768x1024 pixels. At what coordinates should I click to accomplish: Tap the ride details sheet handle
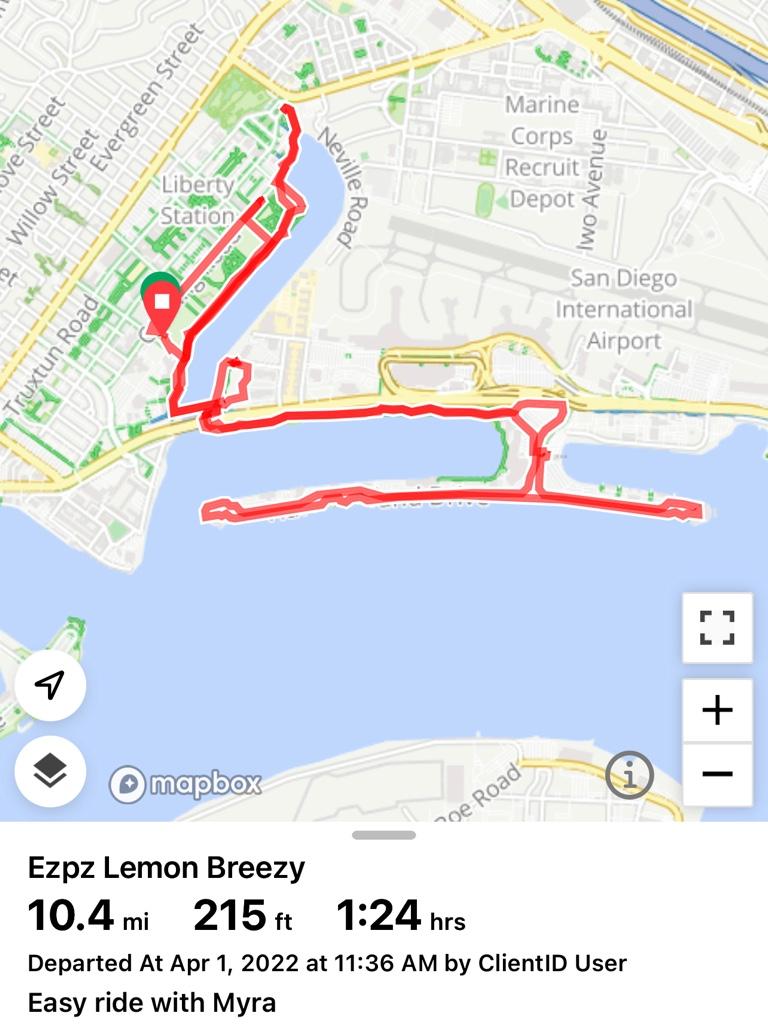384,835
